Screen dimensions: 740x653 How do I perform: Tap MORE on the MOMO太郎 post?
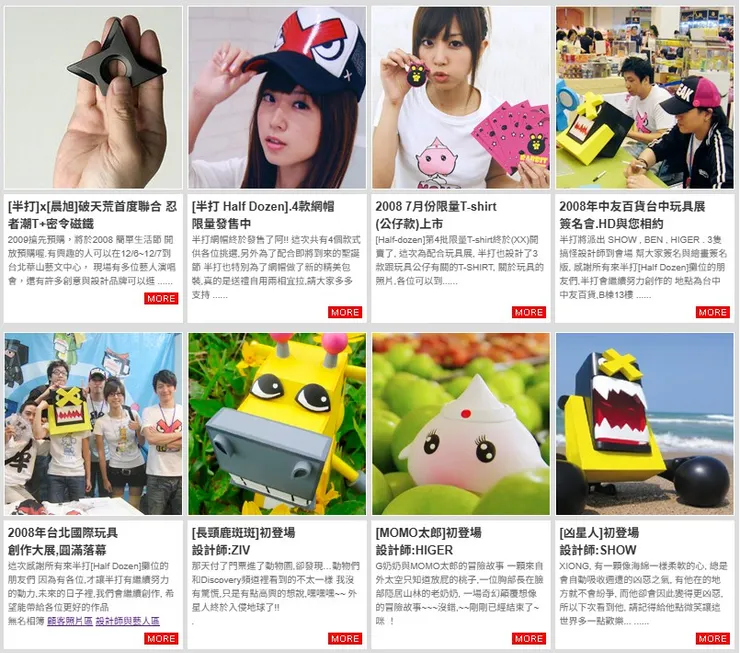click(x=529, y=638)
